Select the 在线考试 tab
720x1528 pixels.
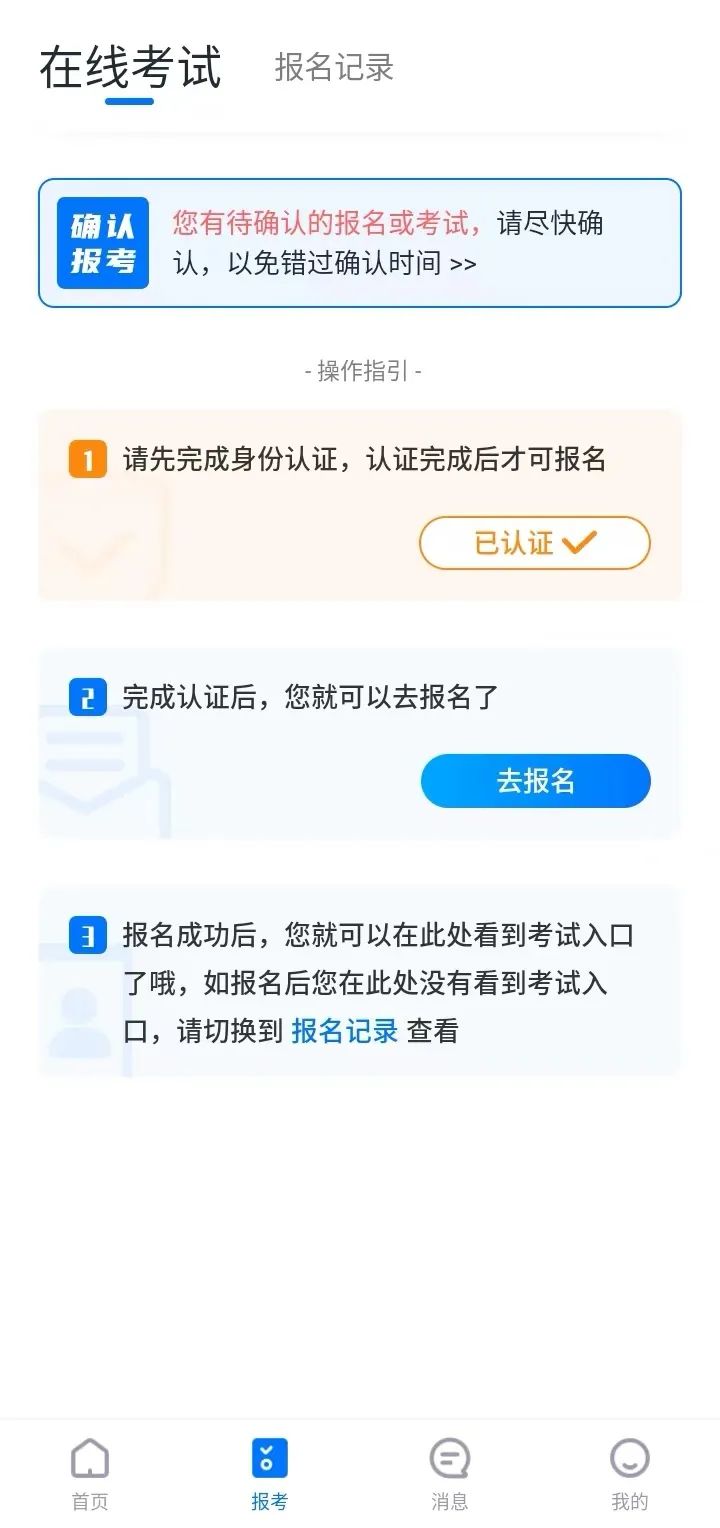coord(130,67)
